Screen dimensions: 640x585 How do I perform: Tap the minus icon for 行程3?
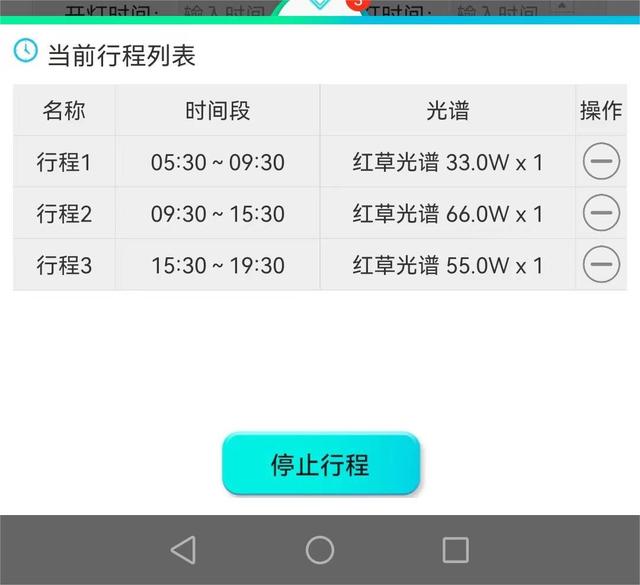click(x=601, y=265)
